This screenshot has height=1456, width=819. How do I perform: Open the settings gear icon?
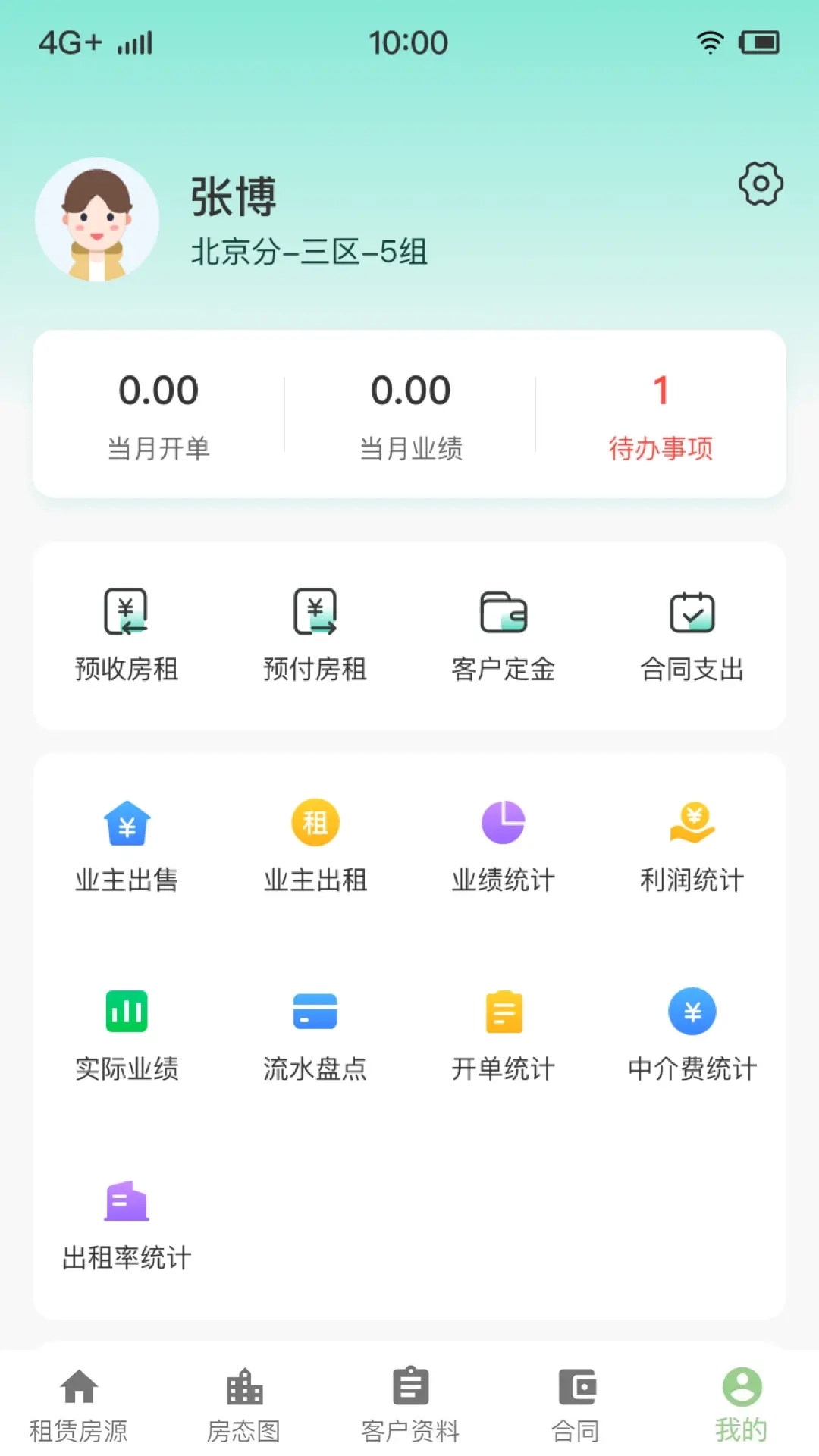point(760,184)
